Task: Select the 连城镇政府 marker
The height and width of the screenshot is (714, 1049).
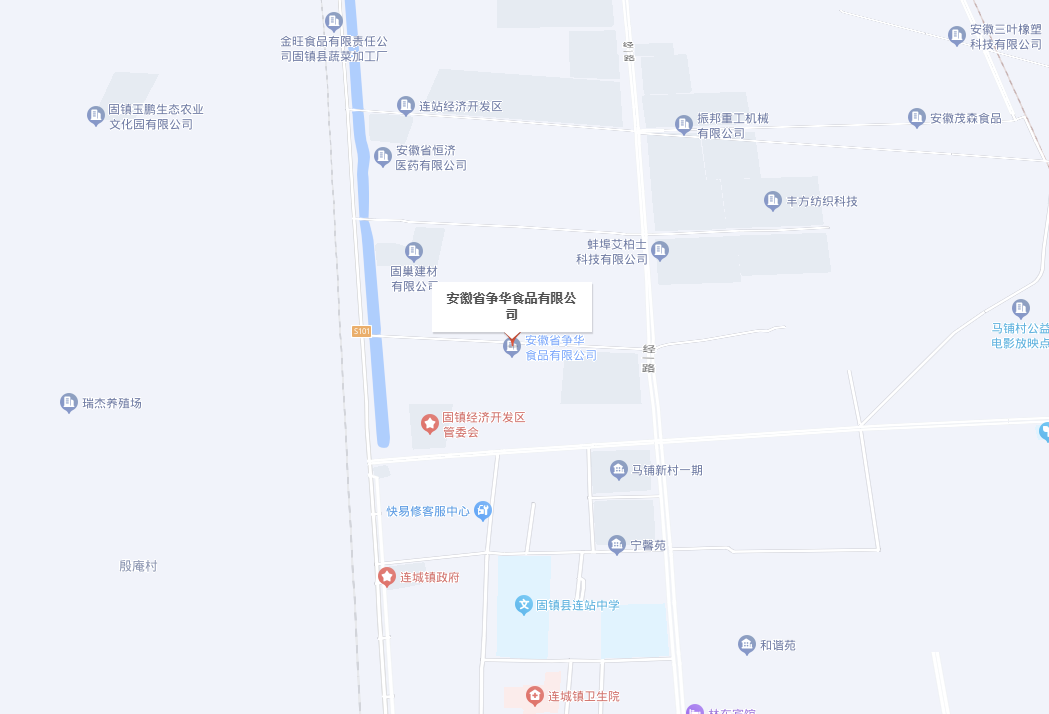Action: pyautogui.click(x=386, y=577)
